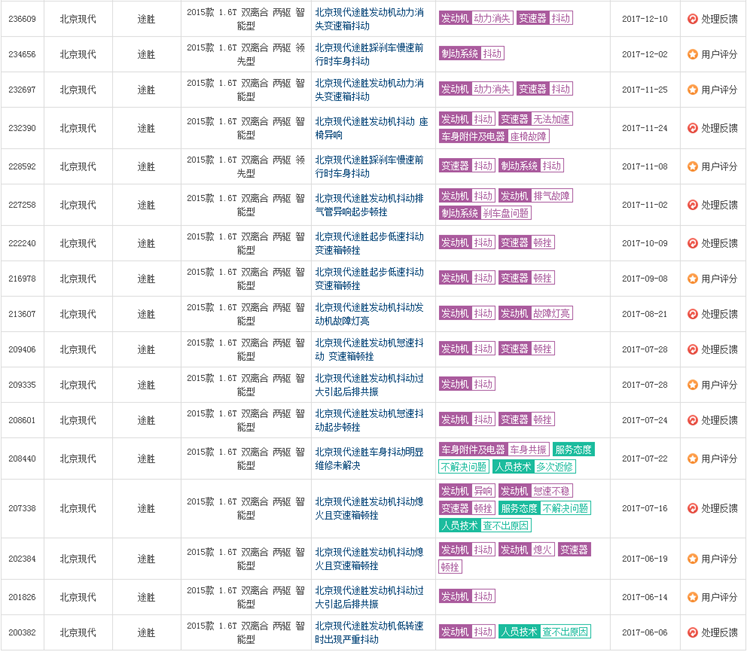Open complaint 227258 exhaust noise title
This screenshot has height=652, width=750.
[368, 204]
